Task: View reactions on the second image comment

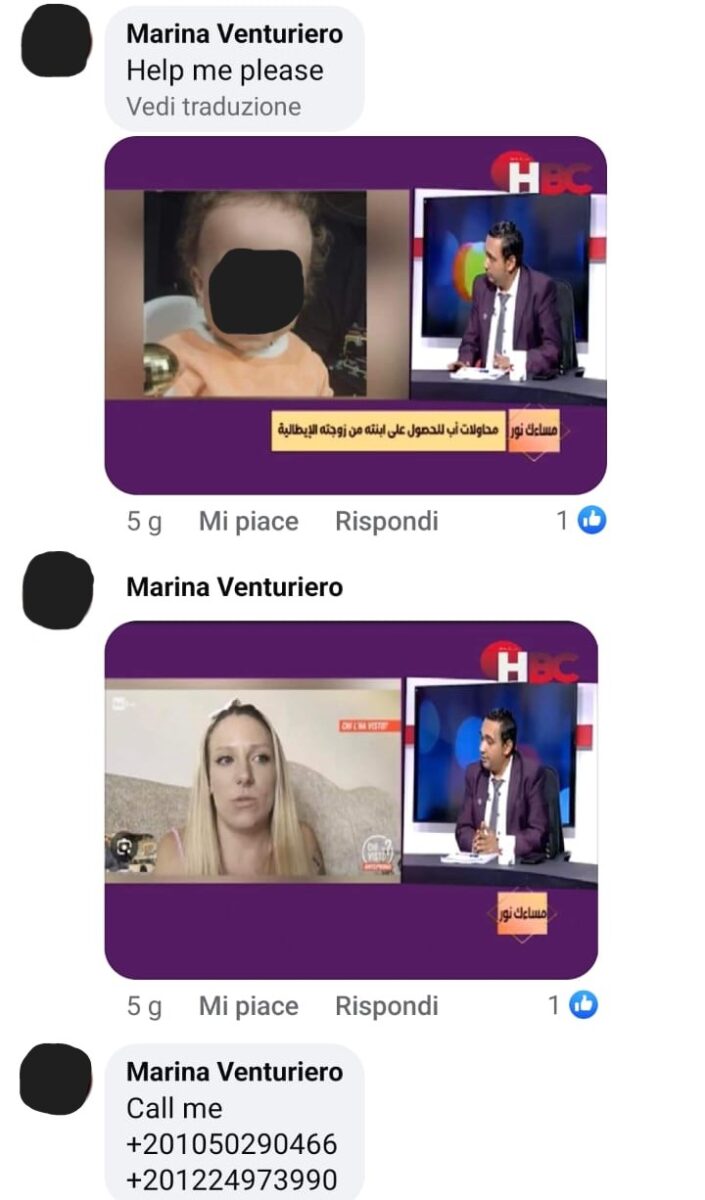Action: pyautogui.click(x=573, y=1005)
